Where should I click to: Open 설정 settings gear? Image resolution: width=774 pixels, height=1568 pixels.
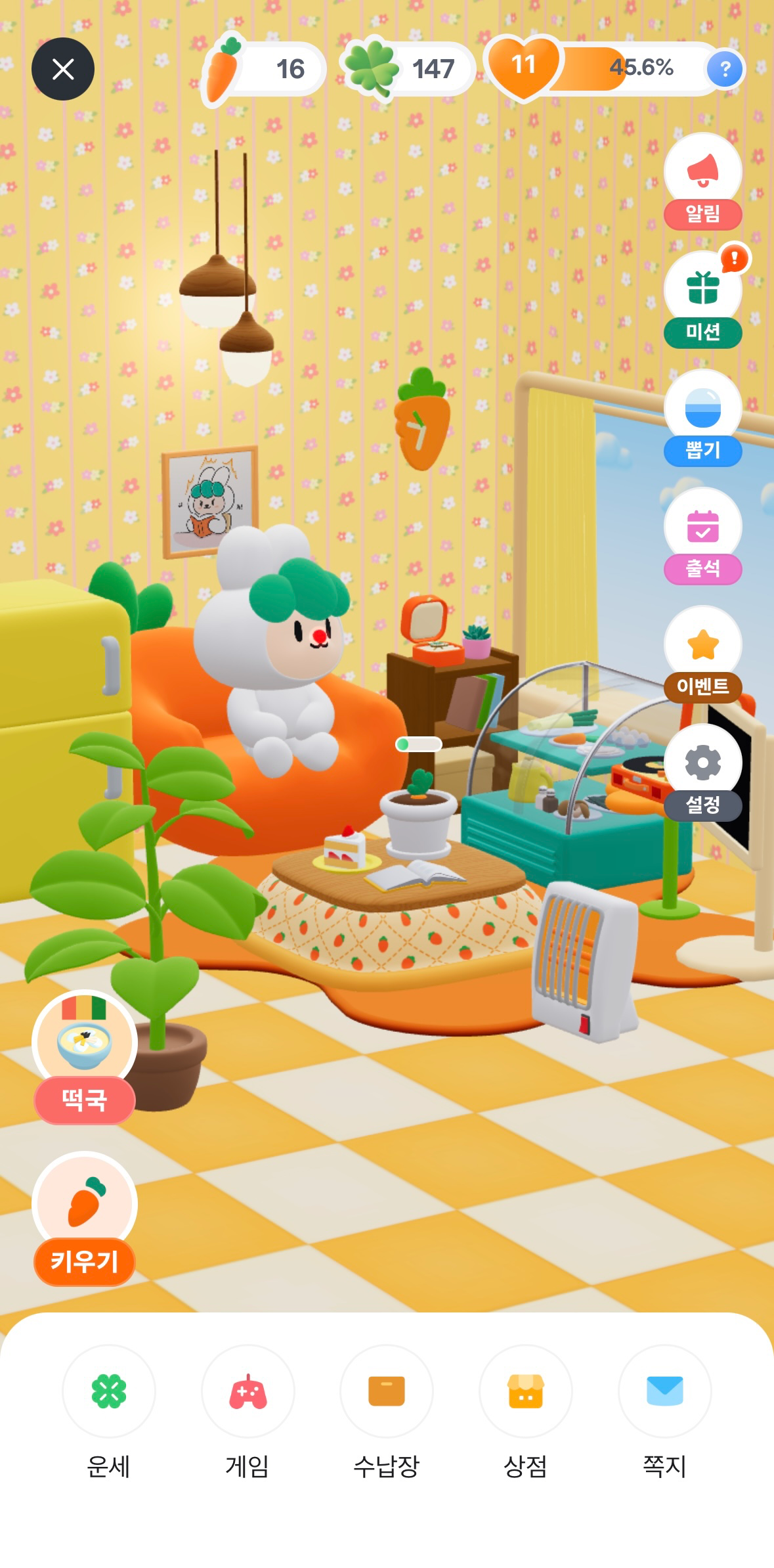click(x=702, y=772)
